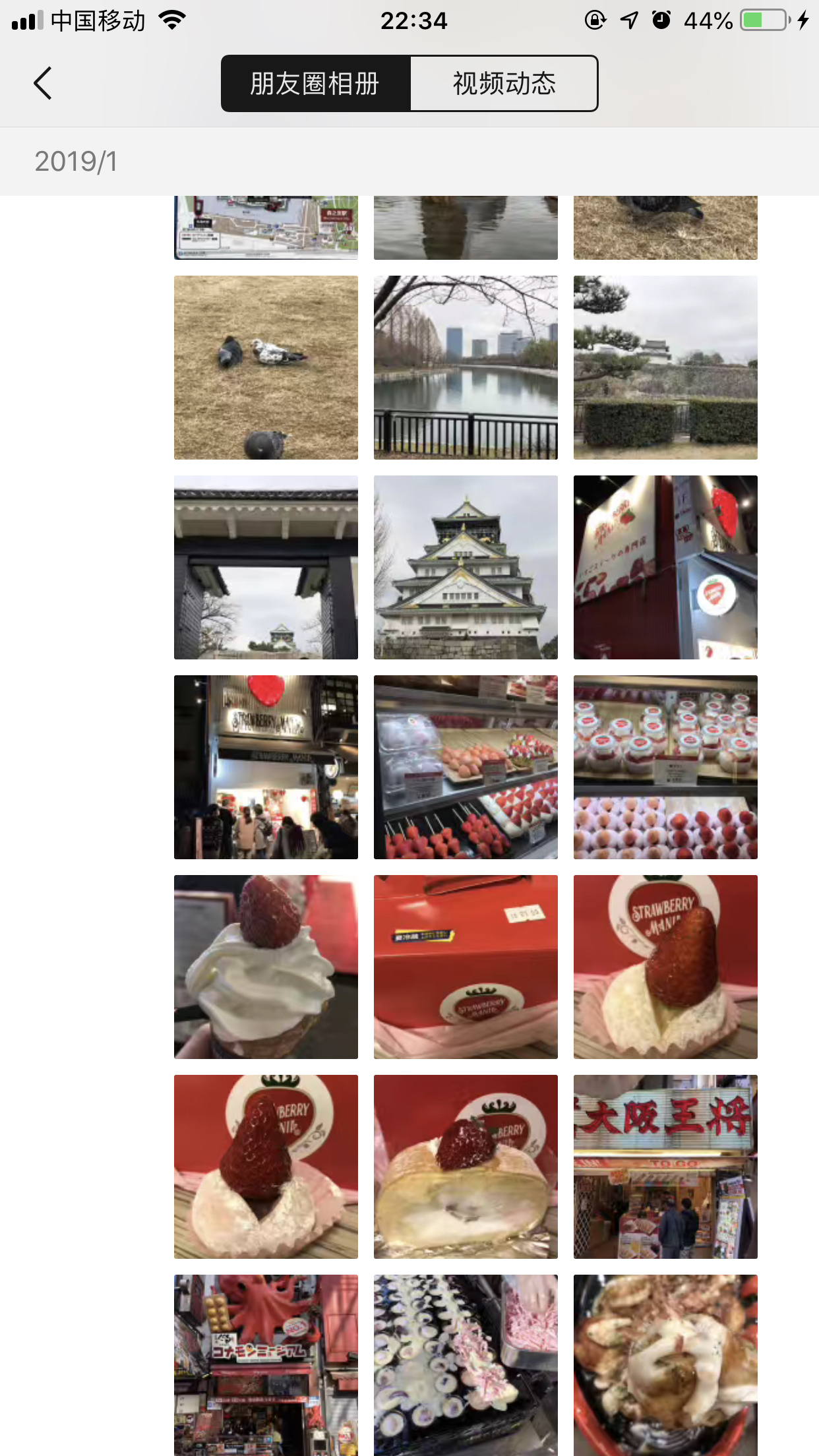Open the castle seen through the gate photo
The height and width of the screenshot is (1456, 819).
point(266,567)
